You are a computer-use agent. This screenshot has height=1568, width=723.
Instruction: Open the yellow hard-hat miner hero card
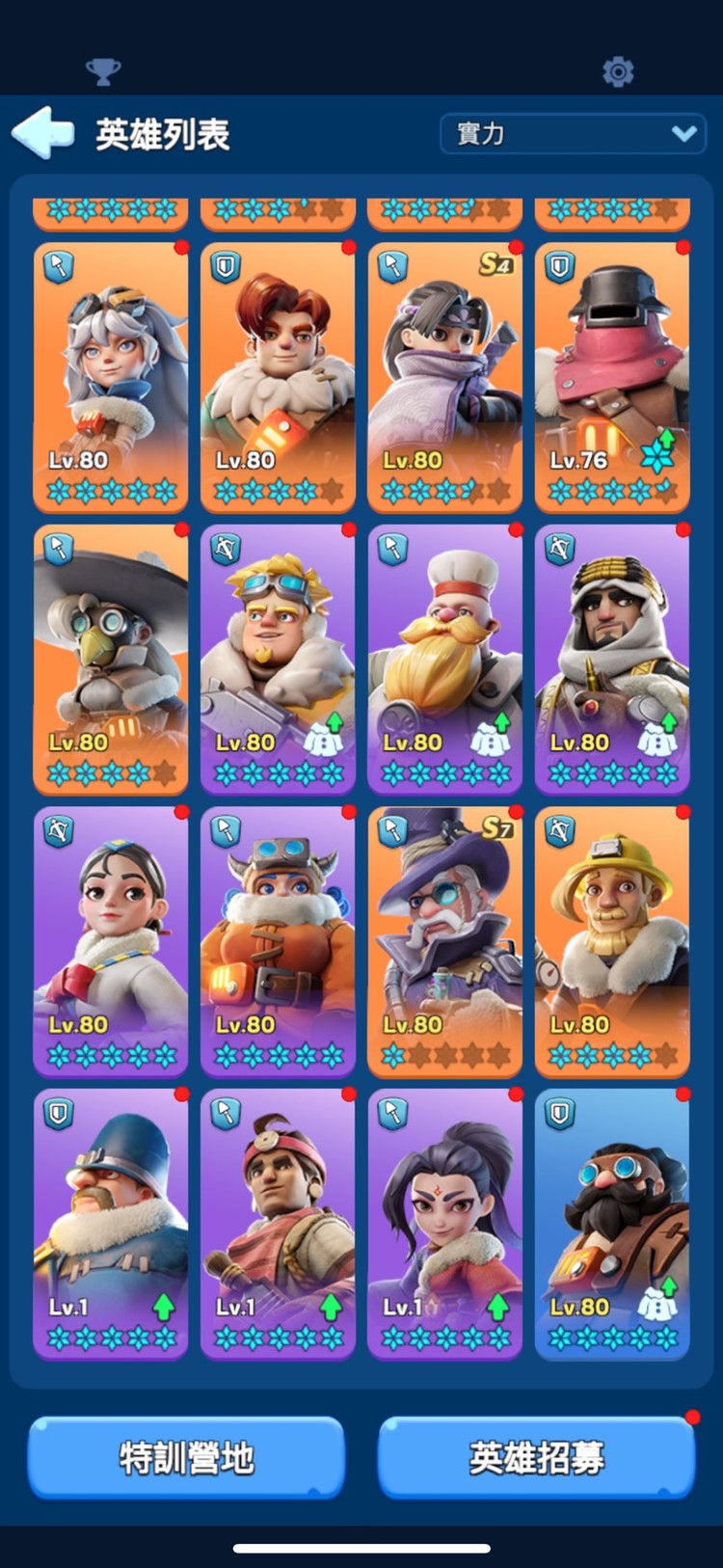(x=612, y=942)
